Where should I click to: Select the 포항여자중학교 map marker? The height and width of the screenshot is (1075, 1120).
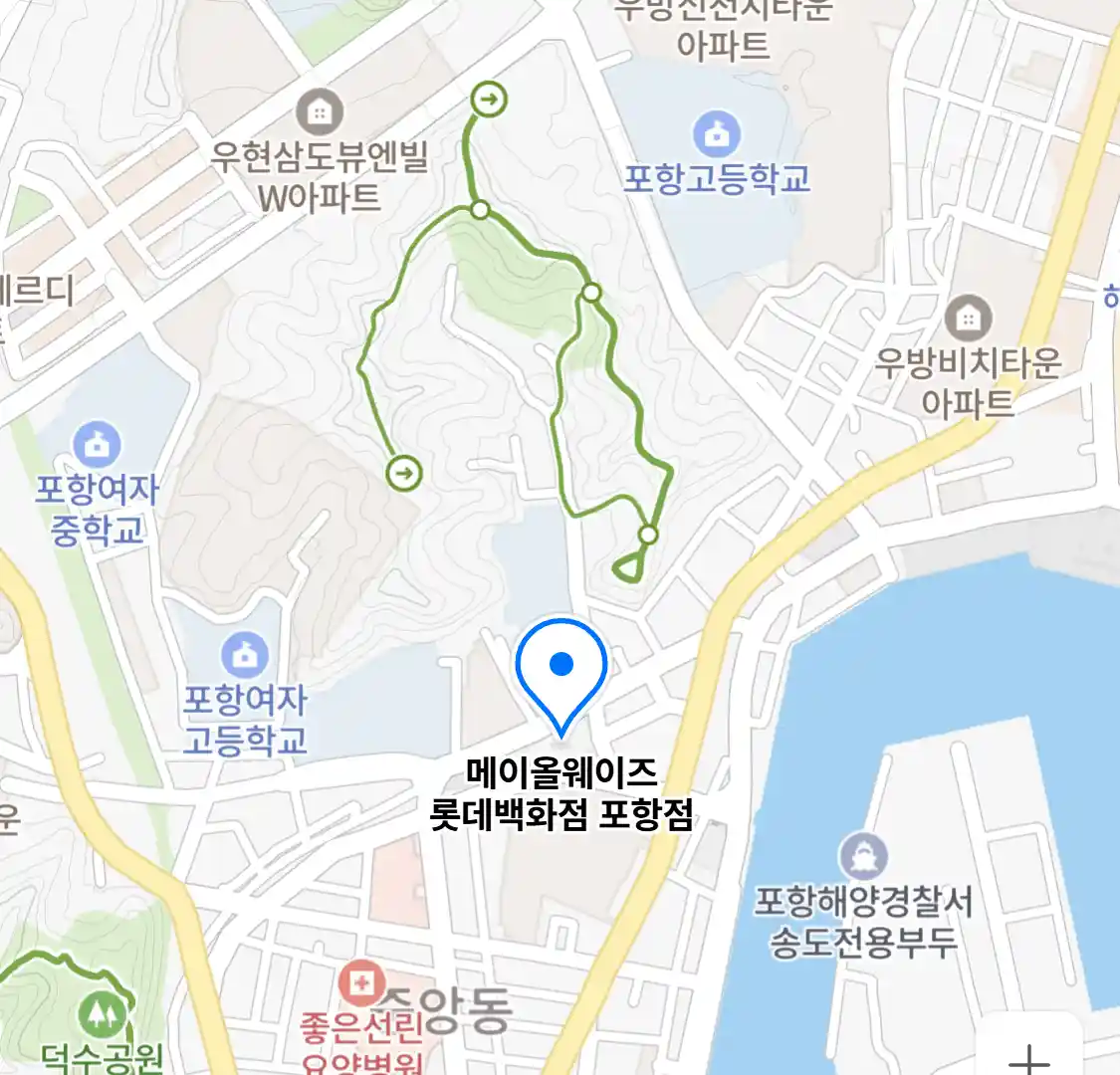(97, 445)
